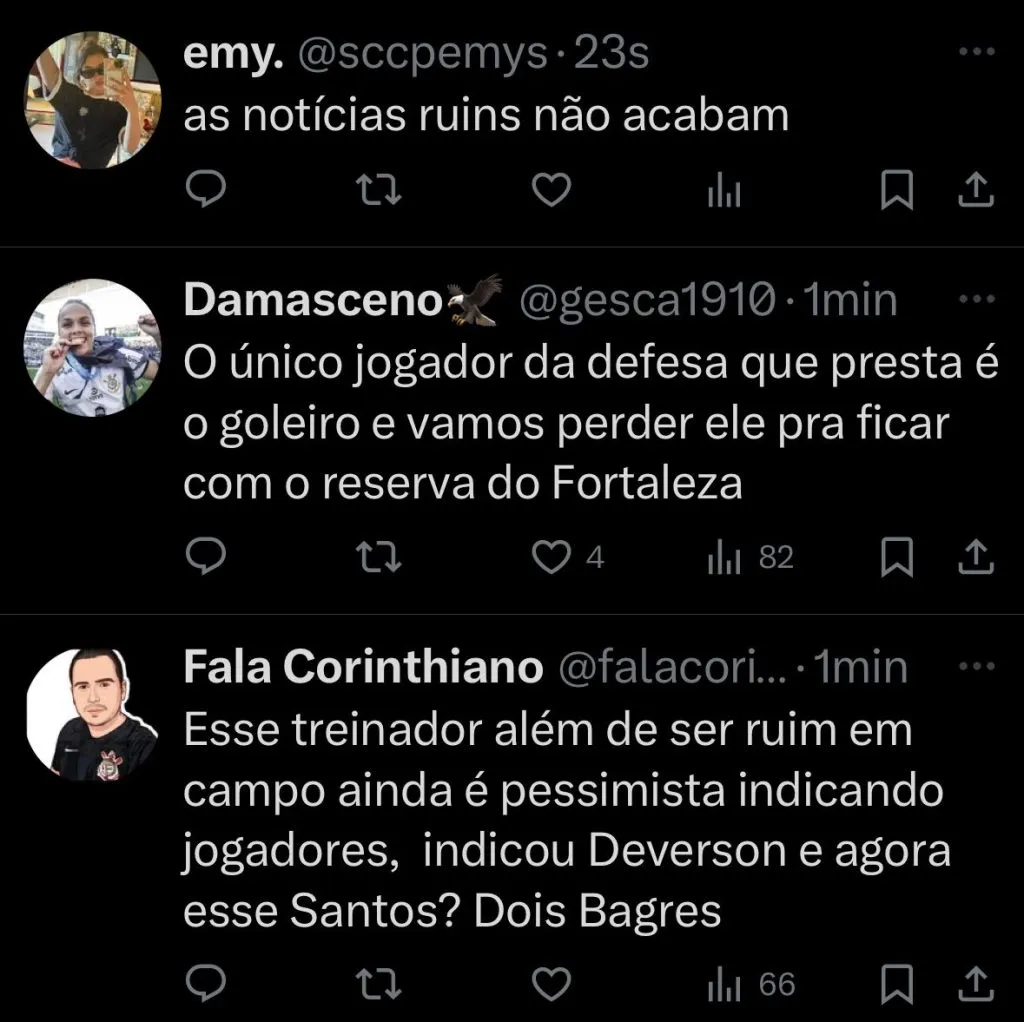This screenshot has width=1024, height=1022.
Task: Like Fala Corinthiano's tweet
Action: [x=551, y=984]
